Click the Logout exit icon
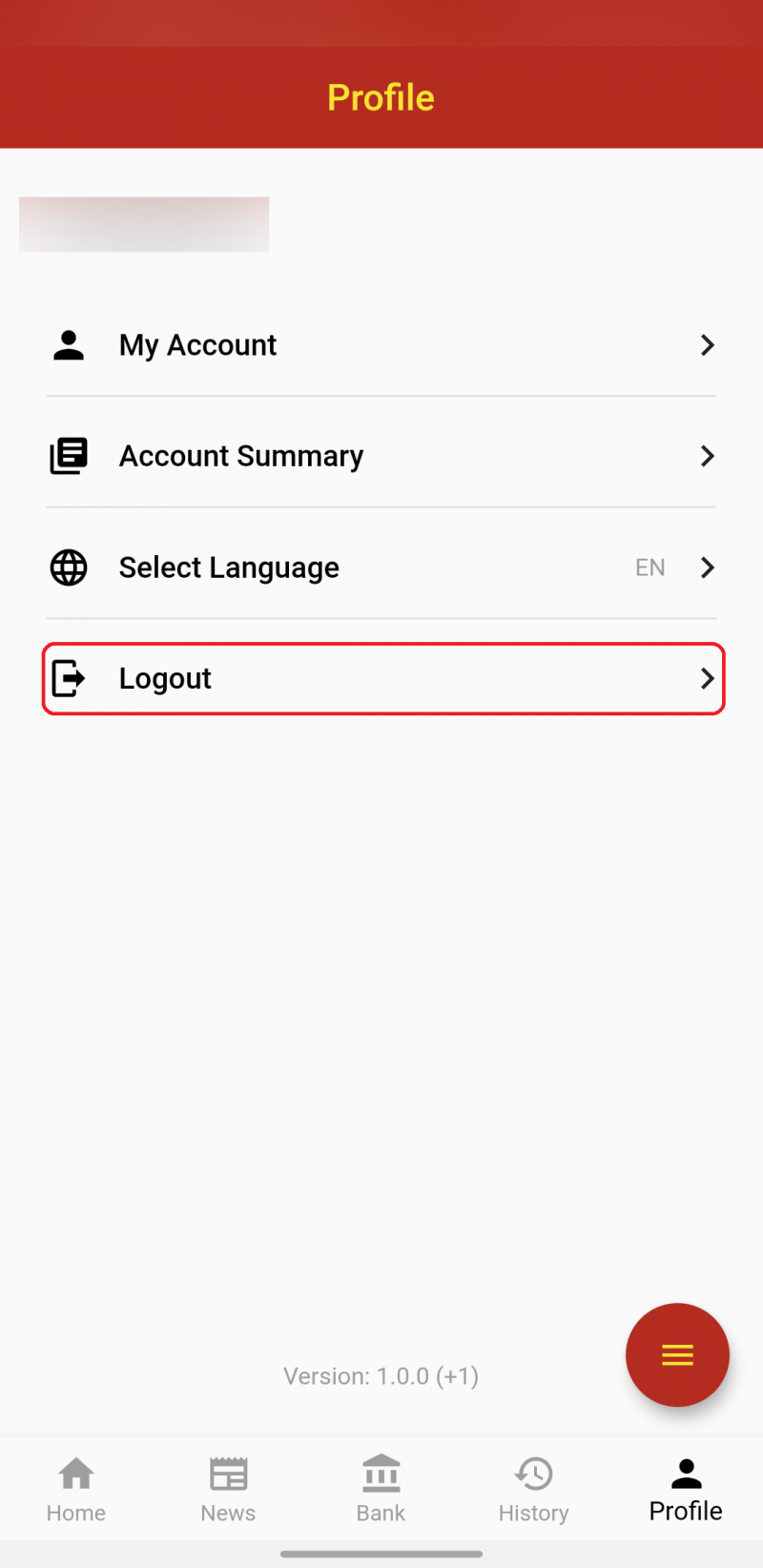This screenshot has width=763, height=1568. [68, 678]
